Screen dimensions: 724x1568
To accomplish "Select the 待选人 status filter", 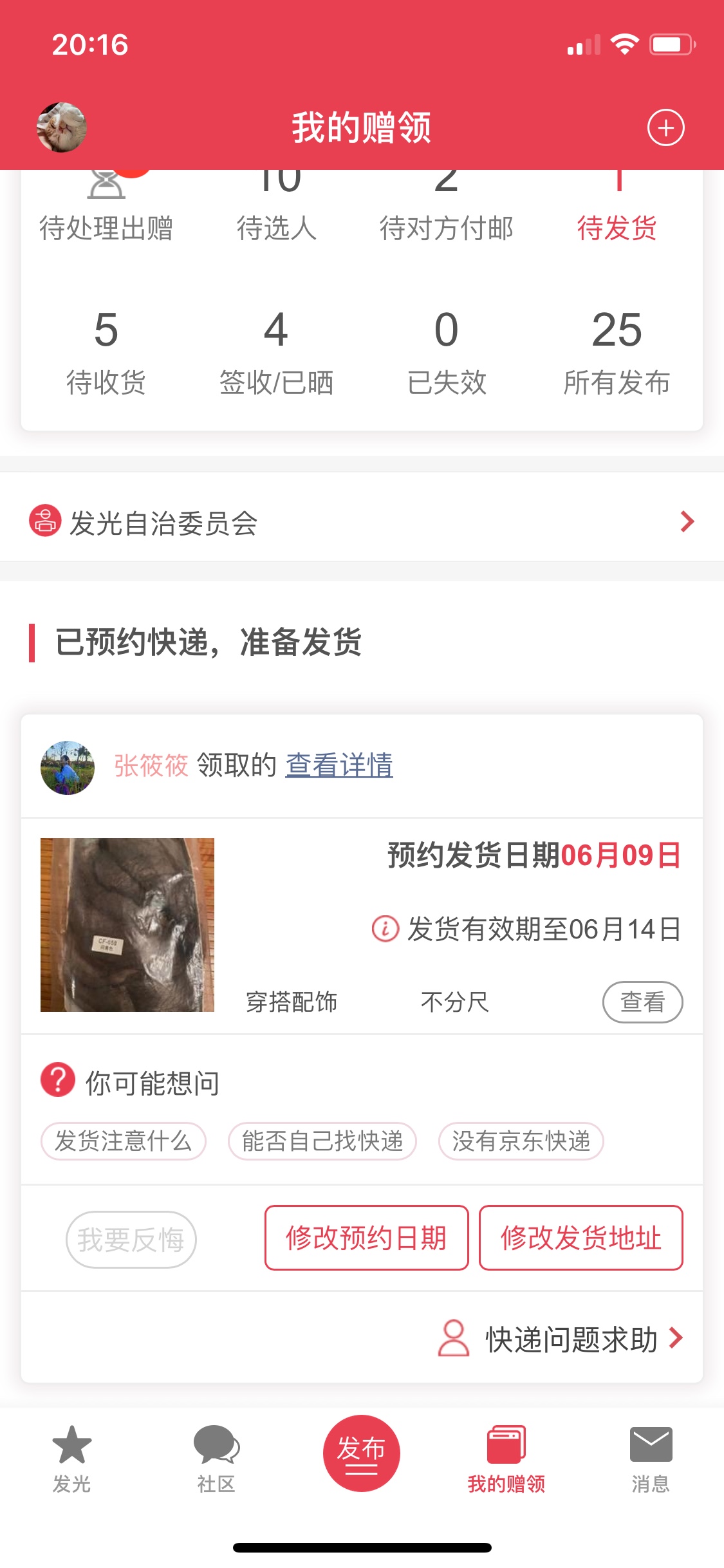I will tap(276, 212).
